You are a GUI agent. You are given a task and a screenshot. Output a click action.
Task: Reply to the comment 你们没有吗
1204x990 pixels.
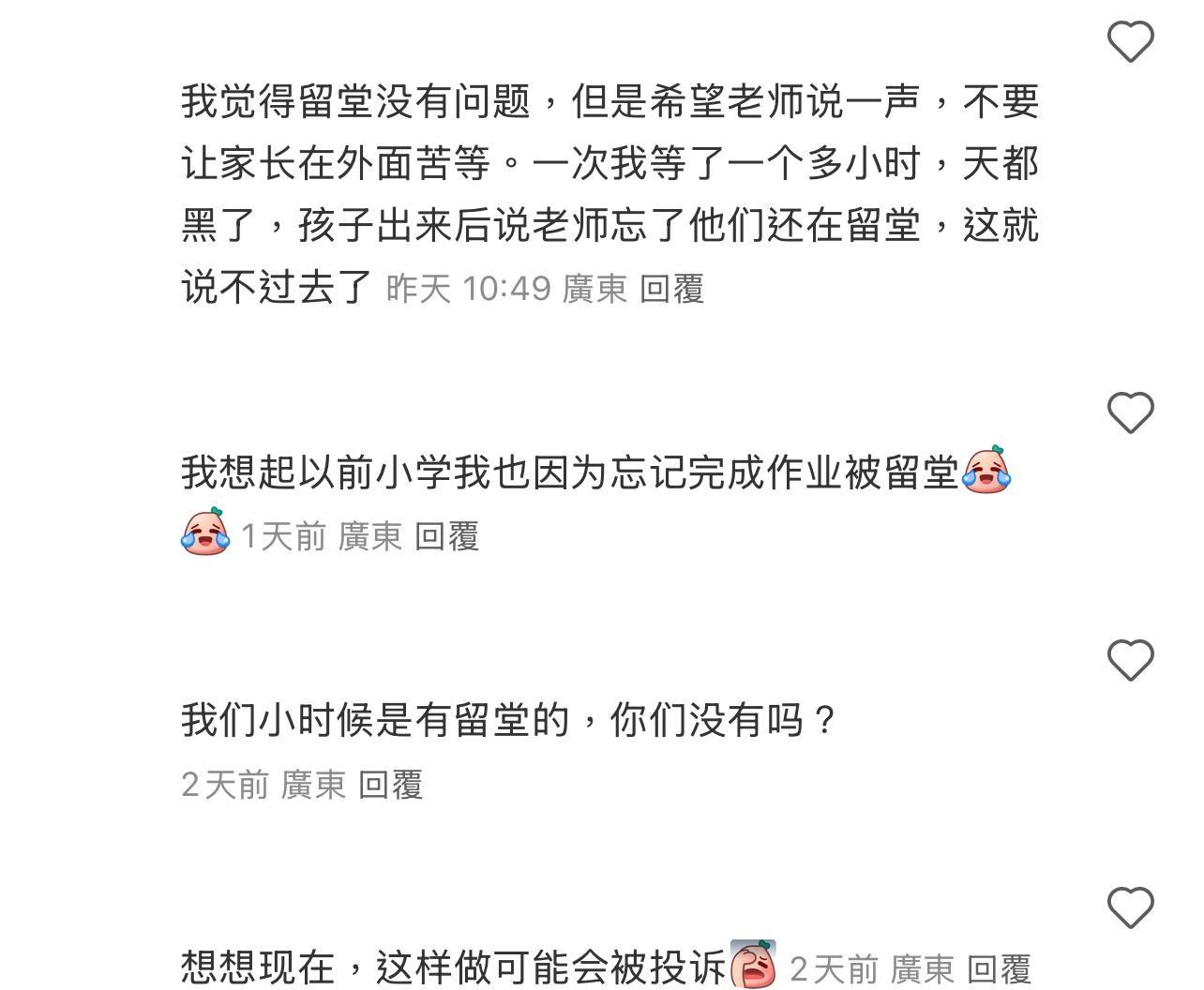click(x=390, y=785)
